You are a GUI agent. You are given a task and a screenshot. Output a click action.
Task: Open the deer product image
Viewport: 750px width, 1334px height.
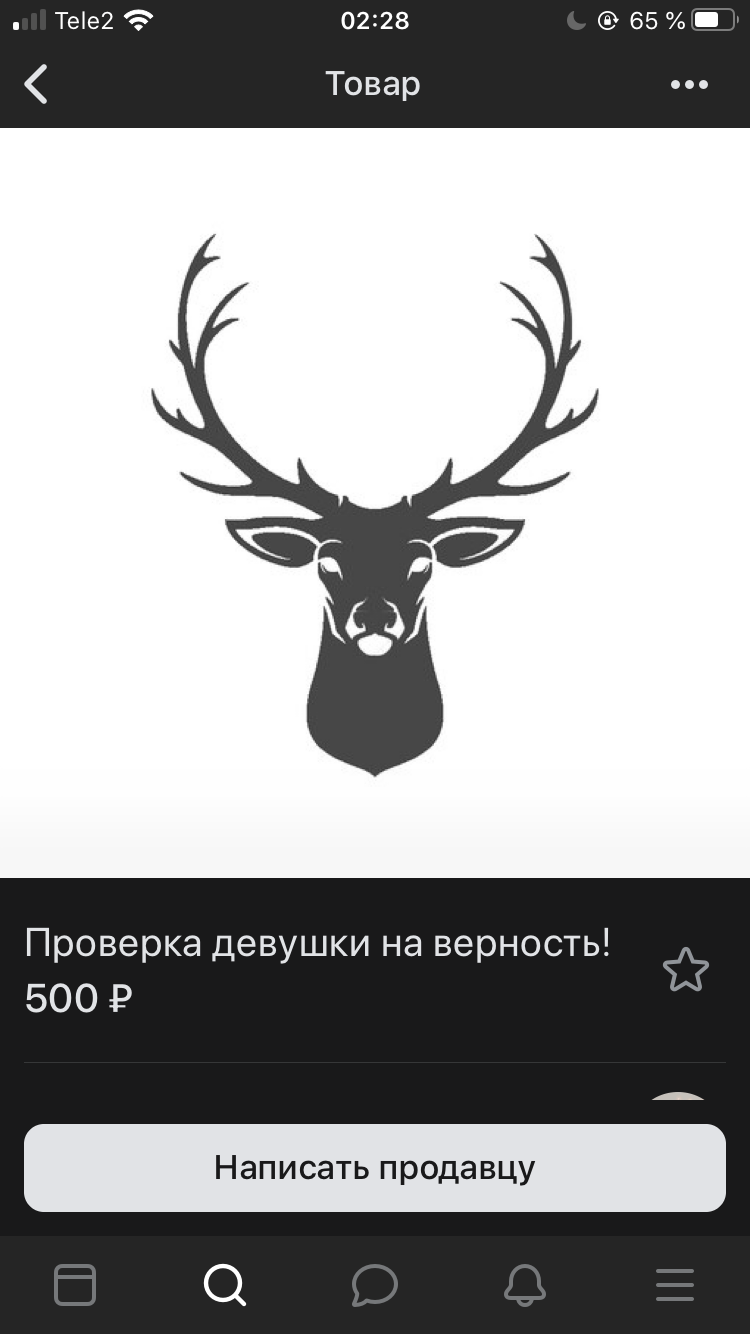(x=375, y=503)
